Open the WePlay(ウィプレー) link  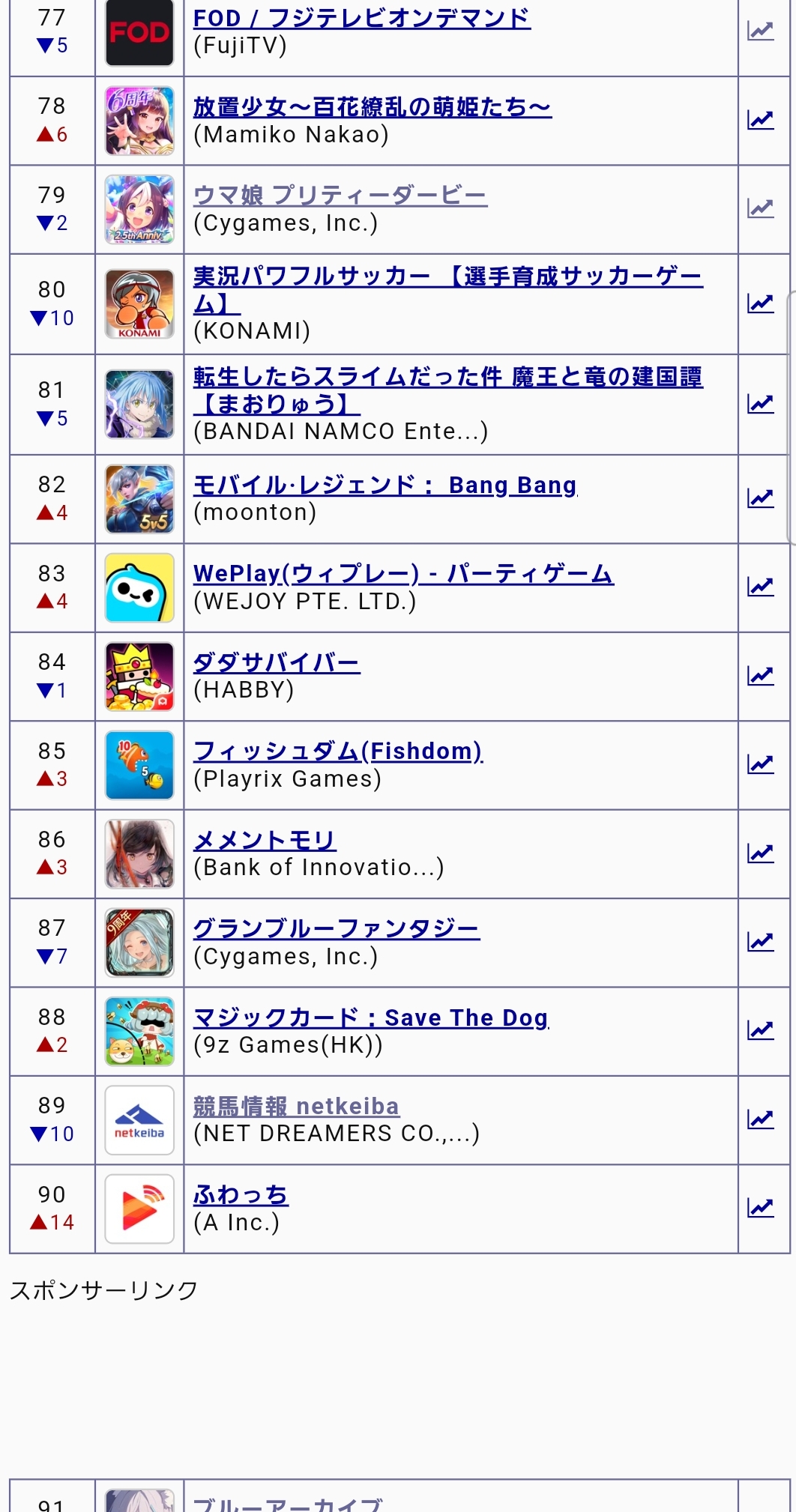coord(404,574)
